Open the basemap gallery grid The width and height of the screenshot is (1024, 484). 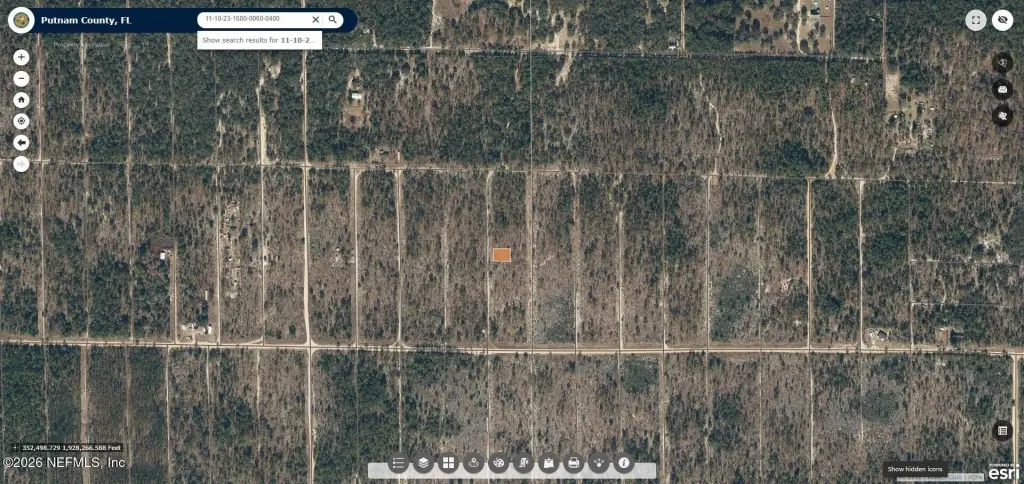point(448,463)
